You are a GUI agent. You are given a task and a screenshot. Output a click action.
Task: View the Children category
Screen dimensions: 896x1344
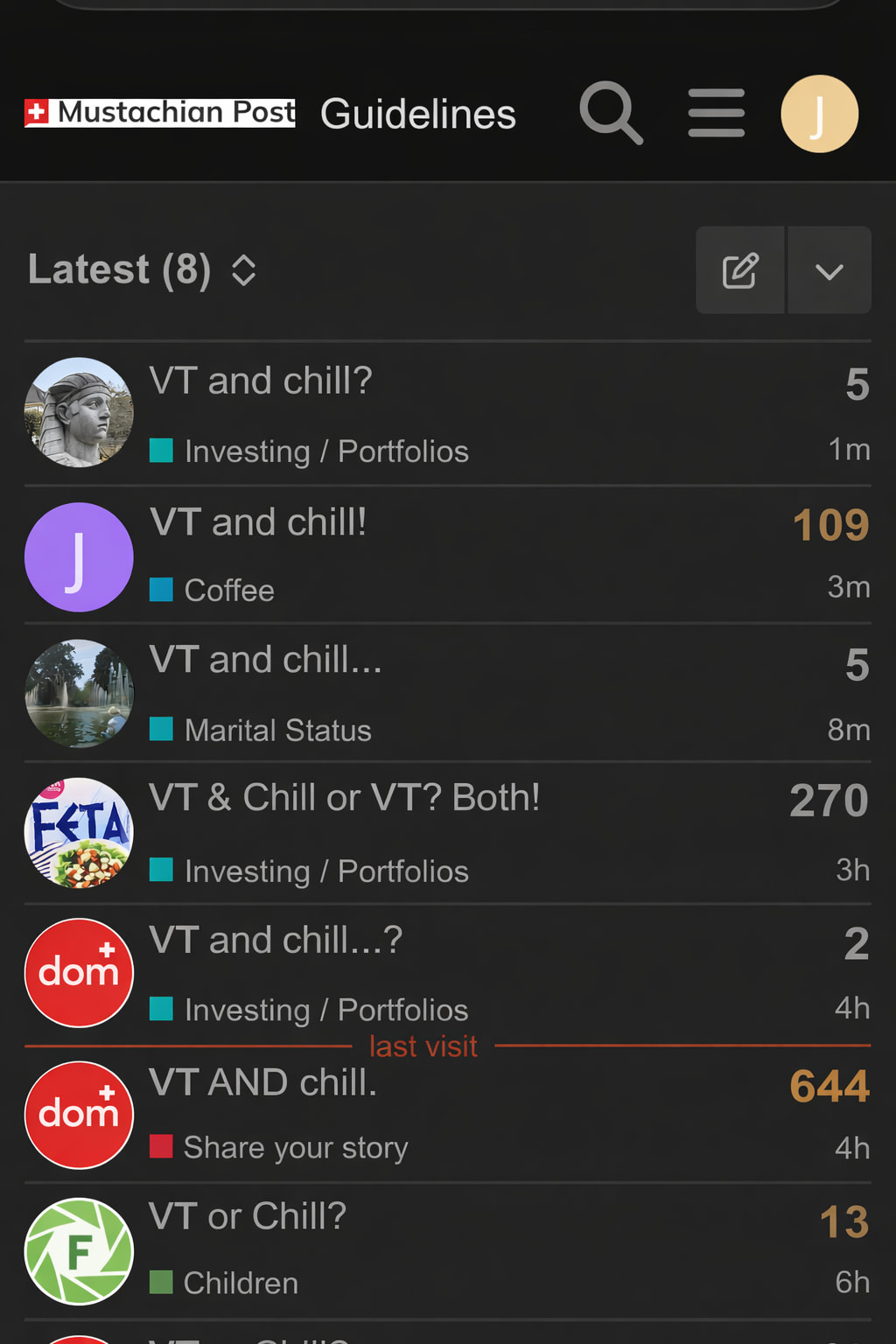pyautogui.click(x=241, y=1283)
